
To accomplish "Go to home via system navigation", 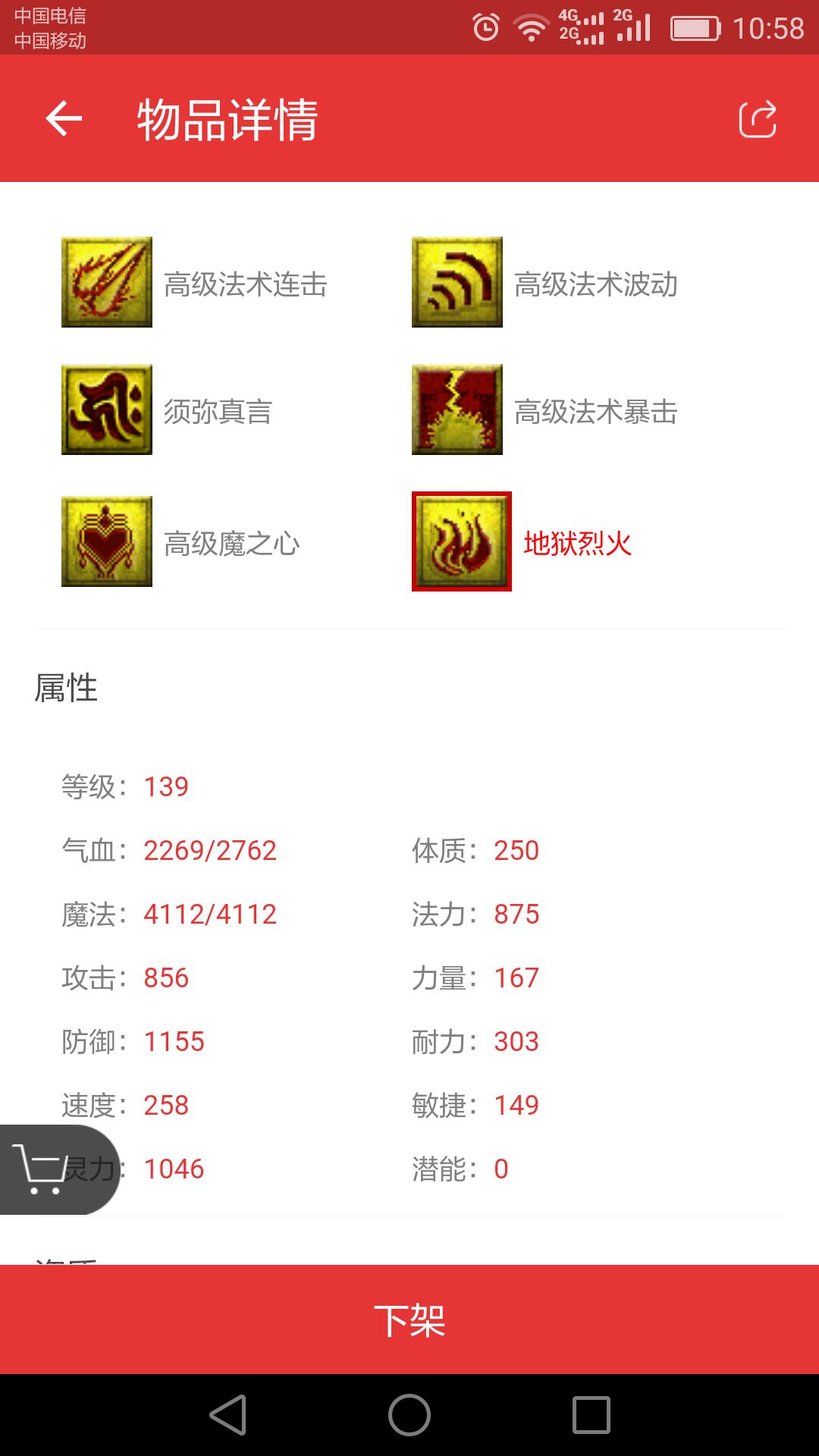I will pyautogui.click(x=409, y=1415).
